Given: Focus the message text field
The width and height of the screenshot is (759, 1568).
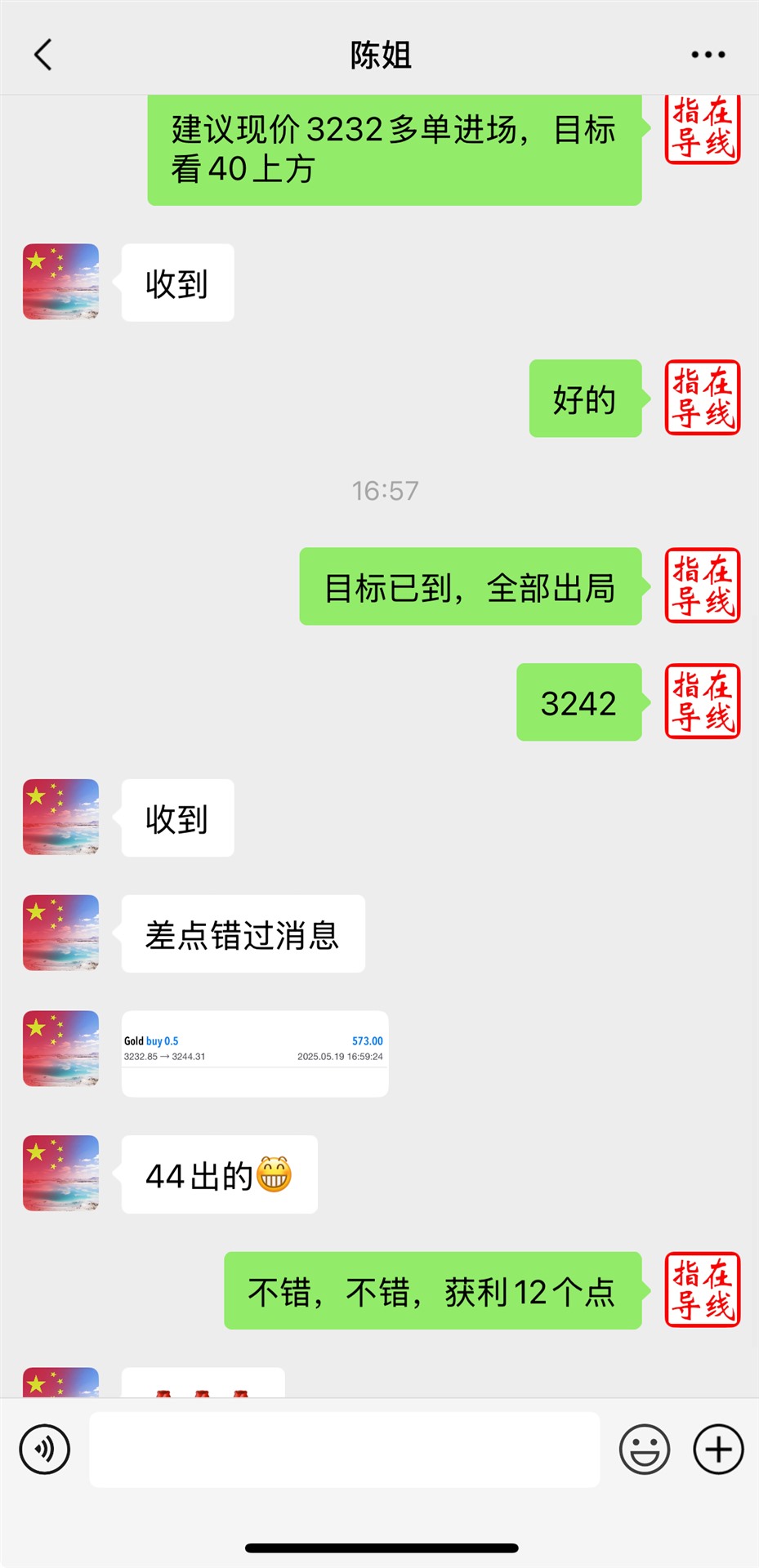Looking at the screenshot, I should pyautogui.click(x=344, y=1449).
